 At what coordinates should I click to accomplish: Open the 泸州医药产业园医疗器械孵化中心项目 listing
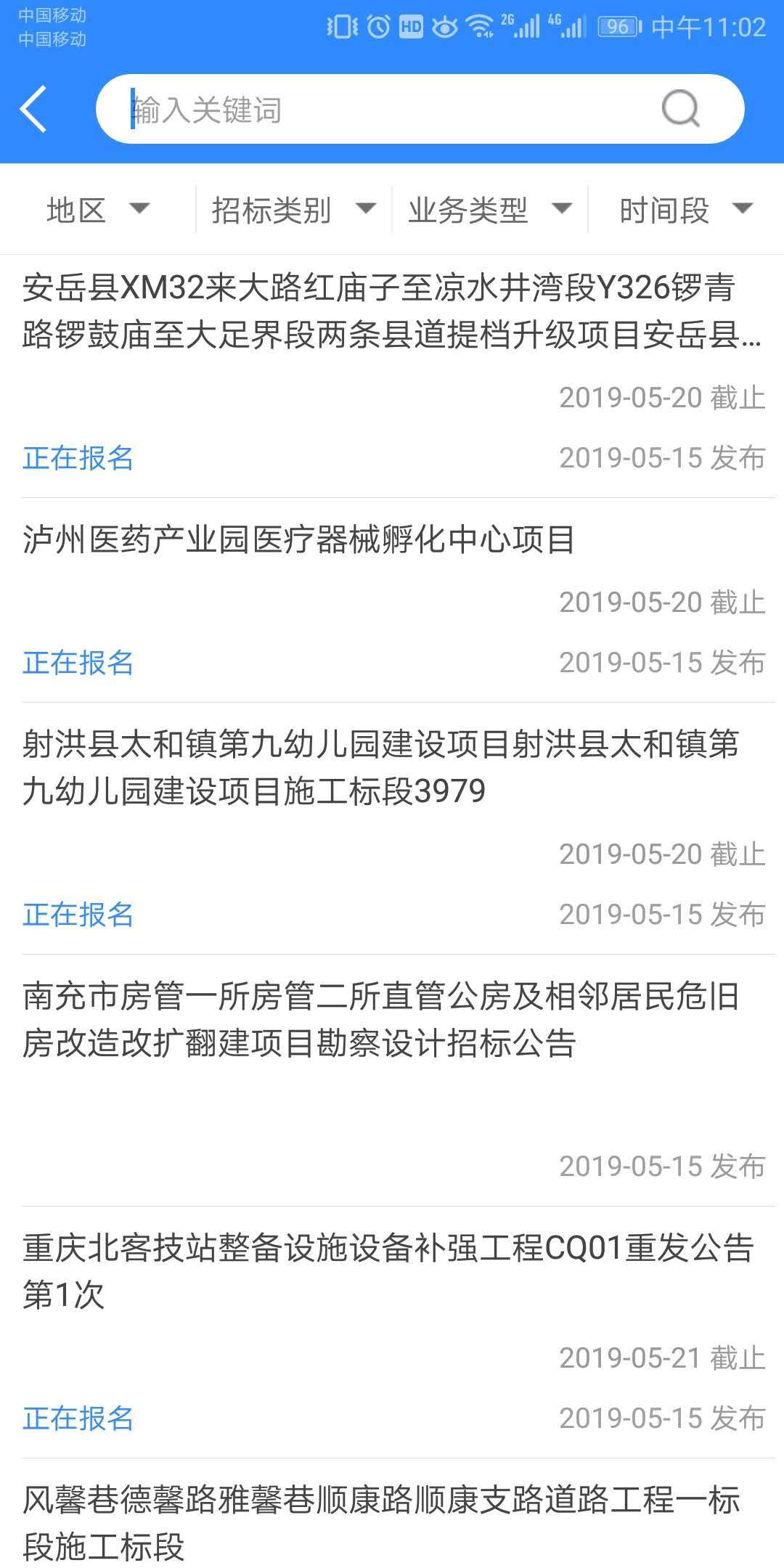tap(299, 540)
